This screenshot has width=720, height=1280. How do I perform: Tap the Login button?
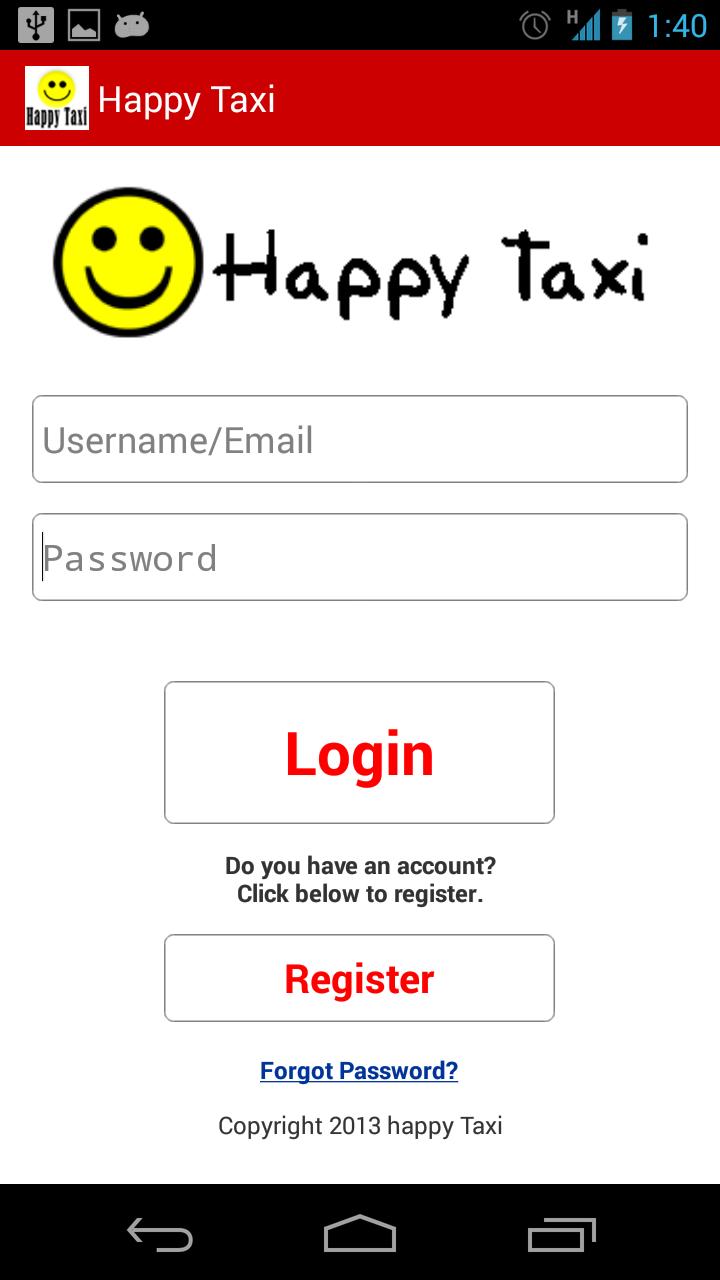(x=359, y=753)
